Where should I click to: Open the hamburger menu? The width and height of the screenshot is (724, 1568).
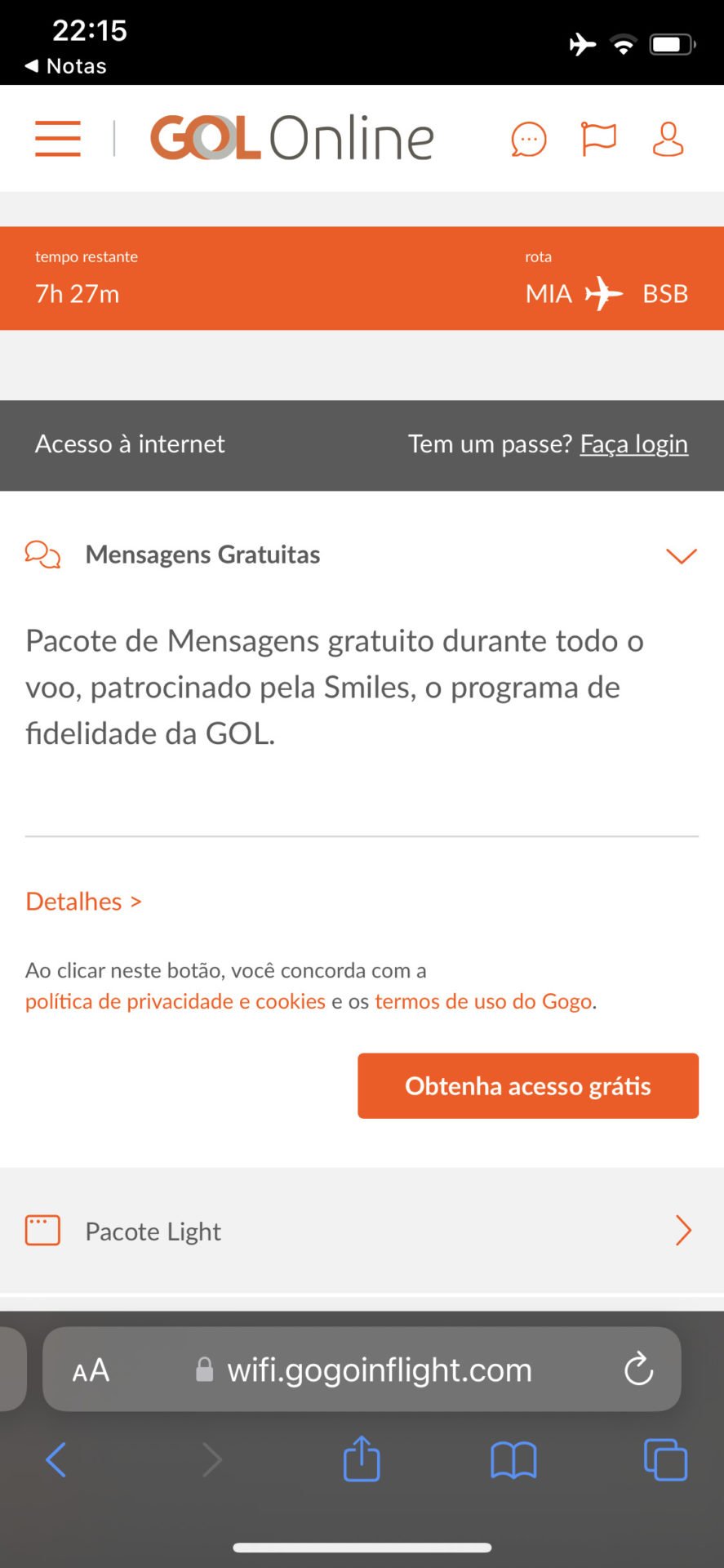(58, 138)
